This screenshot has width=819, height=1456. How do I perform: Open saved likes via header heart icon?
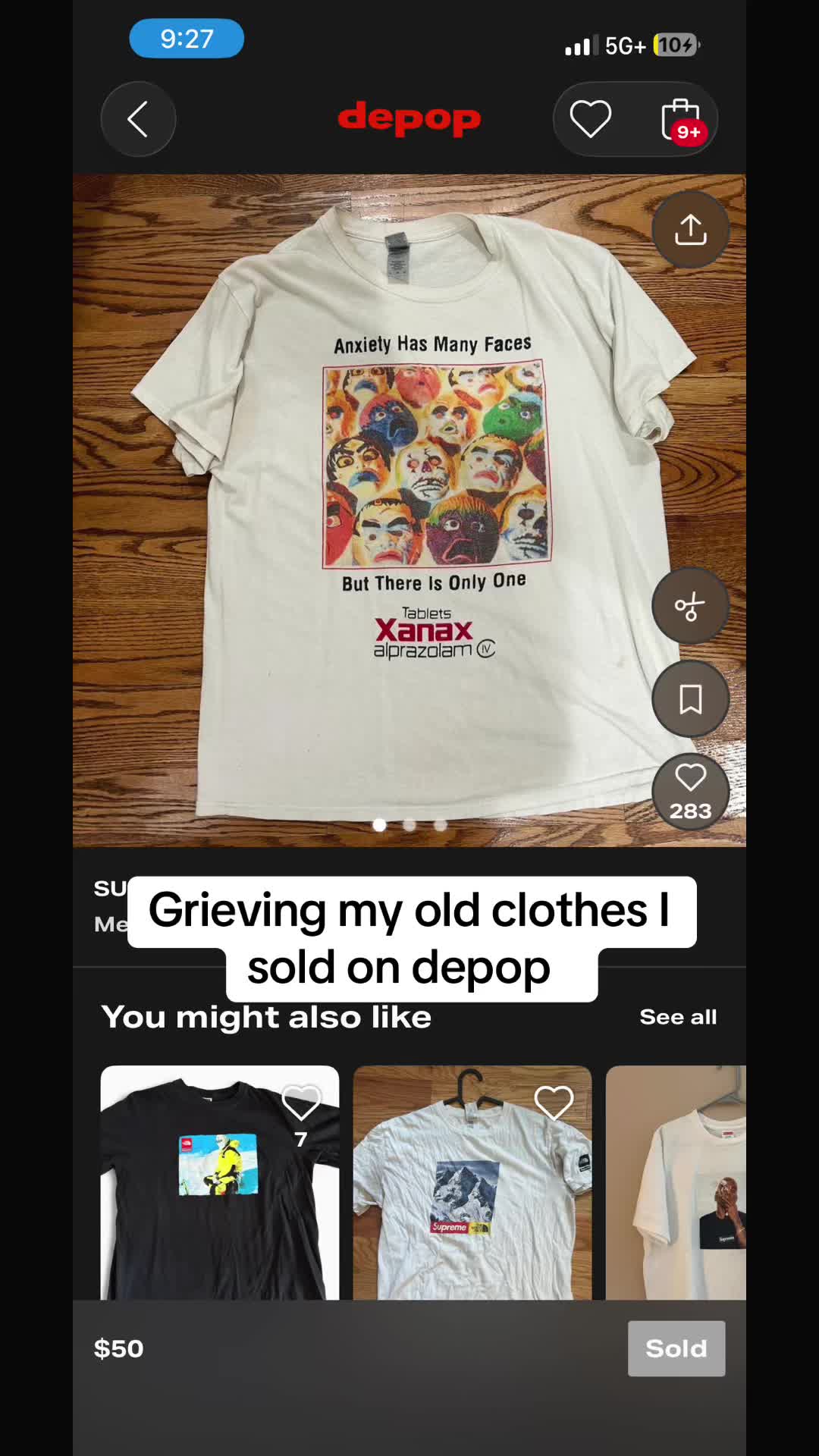point(591,119)
